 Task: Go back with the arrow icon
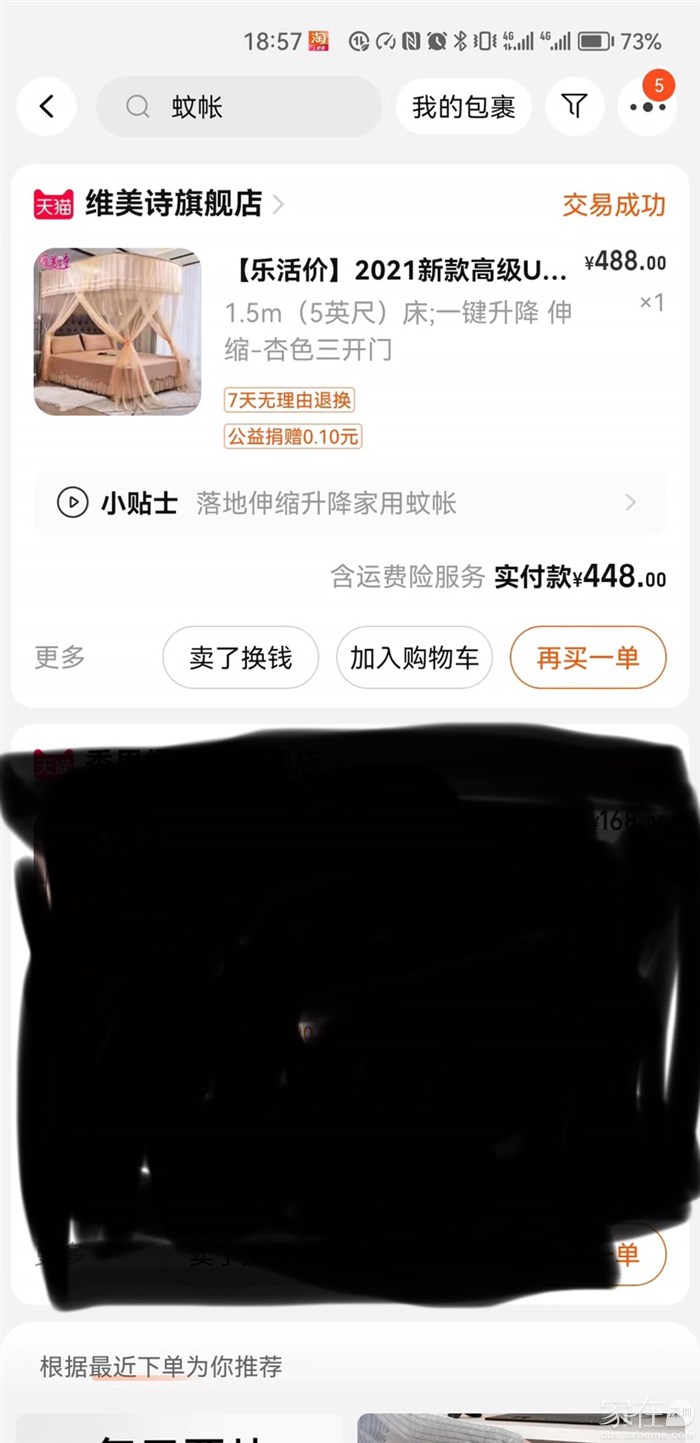(46, 107)
